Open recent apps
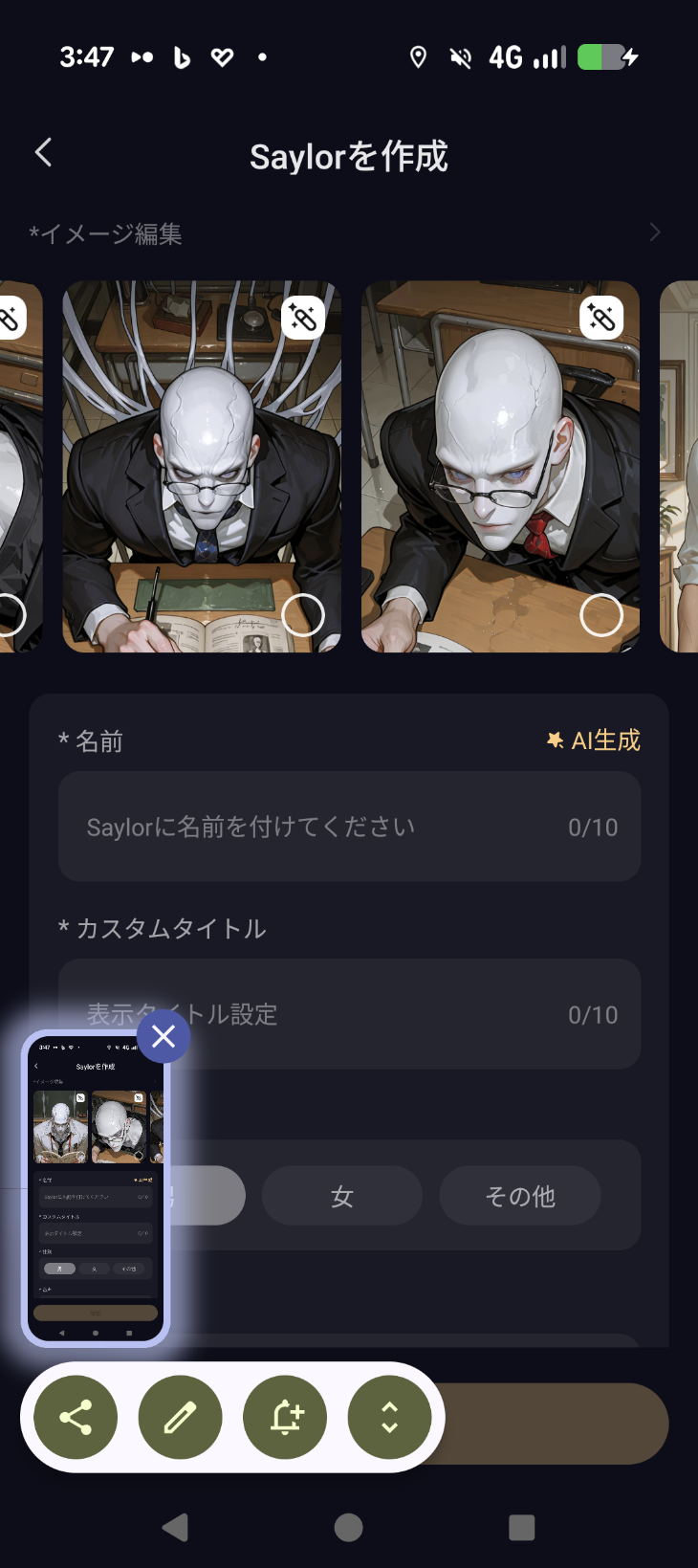Screen dimensions: 698x1568 [x=521, y=1527]
